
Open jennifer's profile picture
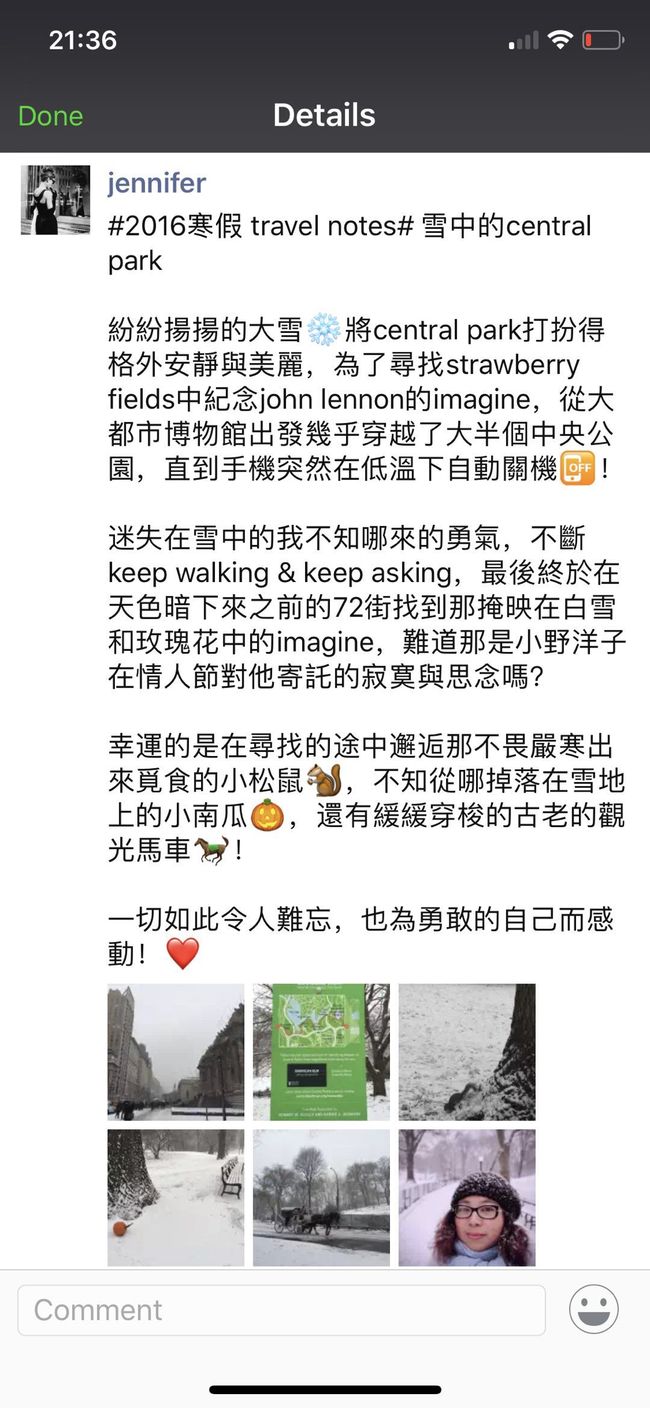coord(55,200)
